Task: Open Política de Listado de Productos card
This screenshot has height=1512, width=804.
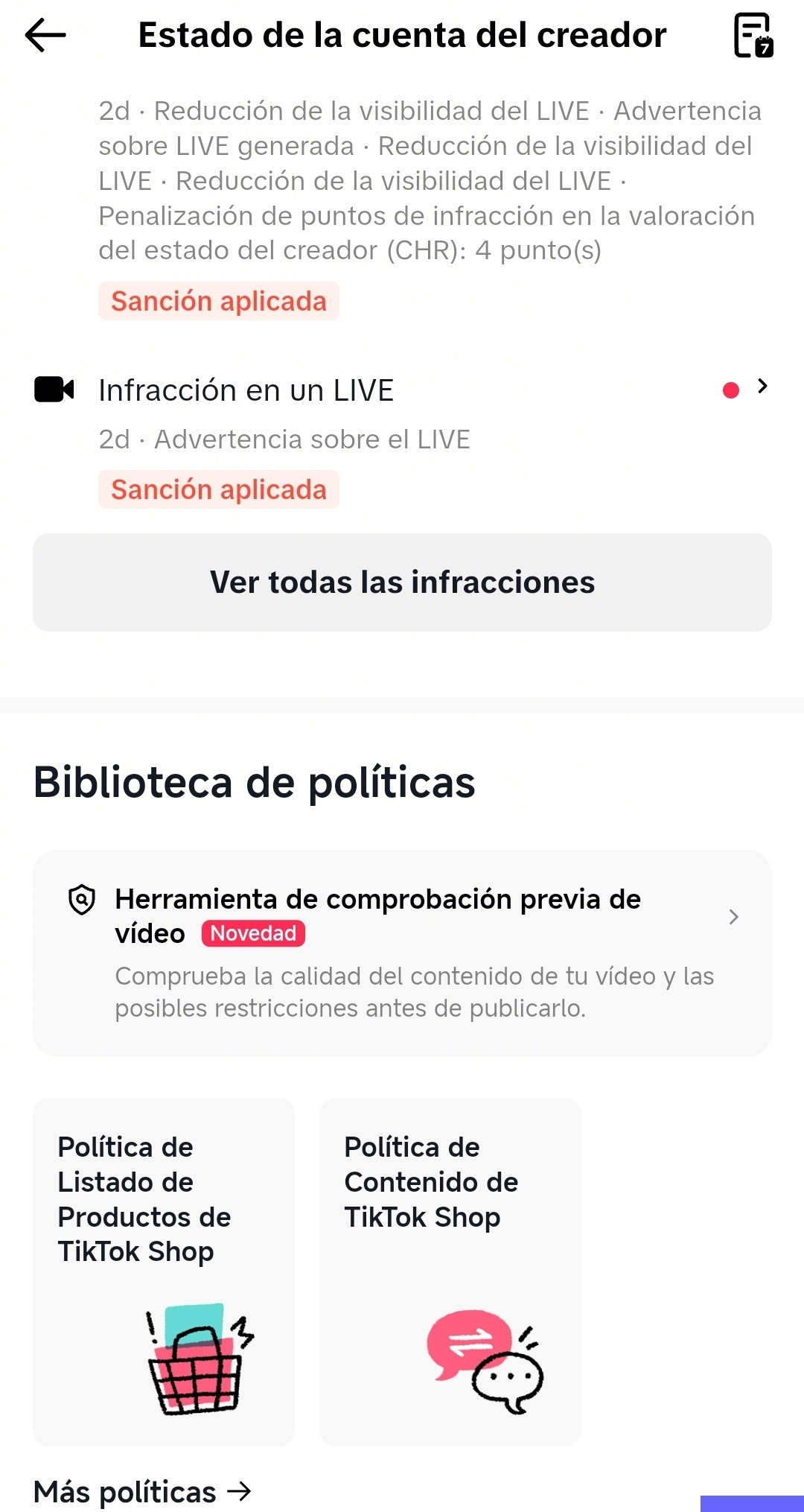Action: [x=164, y=1271]
